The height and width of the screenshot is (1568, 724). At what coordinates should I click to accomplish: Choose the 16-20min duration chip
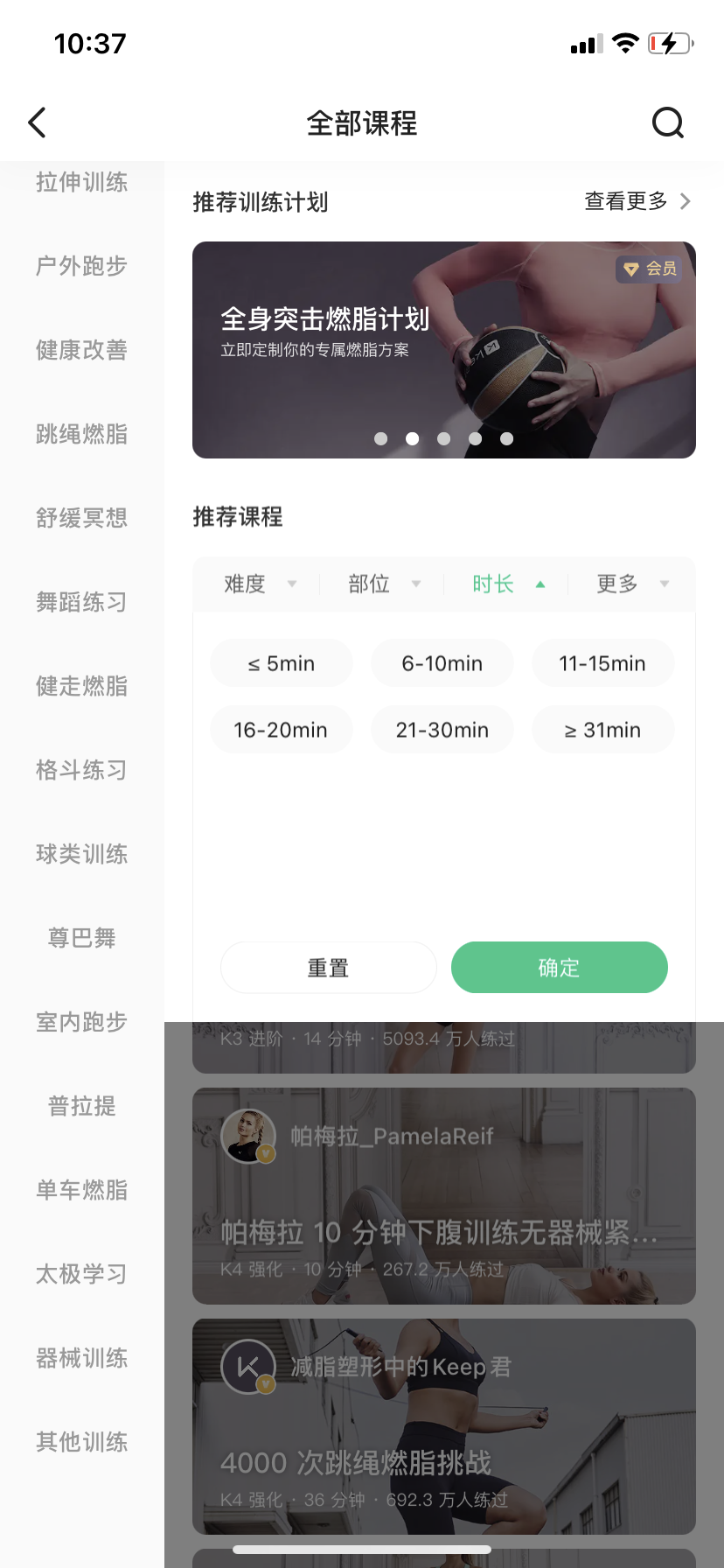(282, 730)
